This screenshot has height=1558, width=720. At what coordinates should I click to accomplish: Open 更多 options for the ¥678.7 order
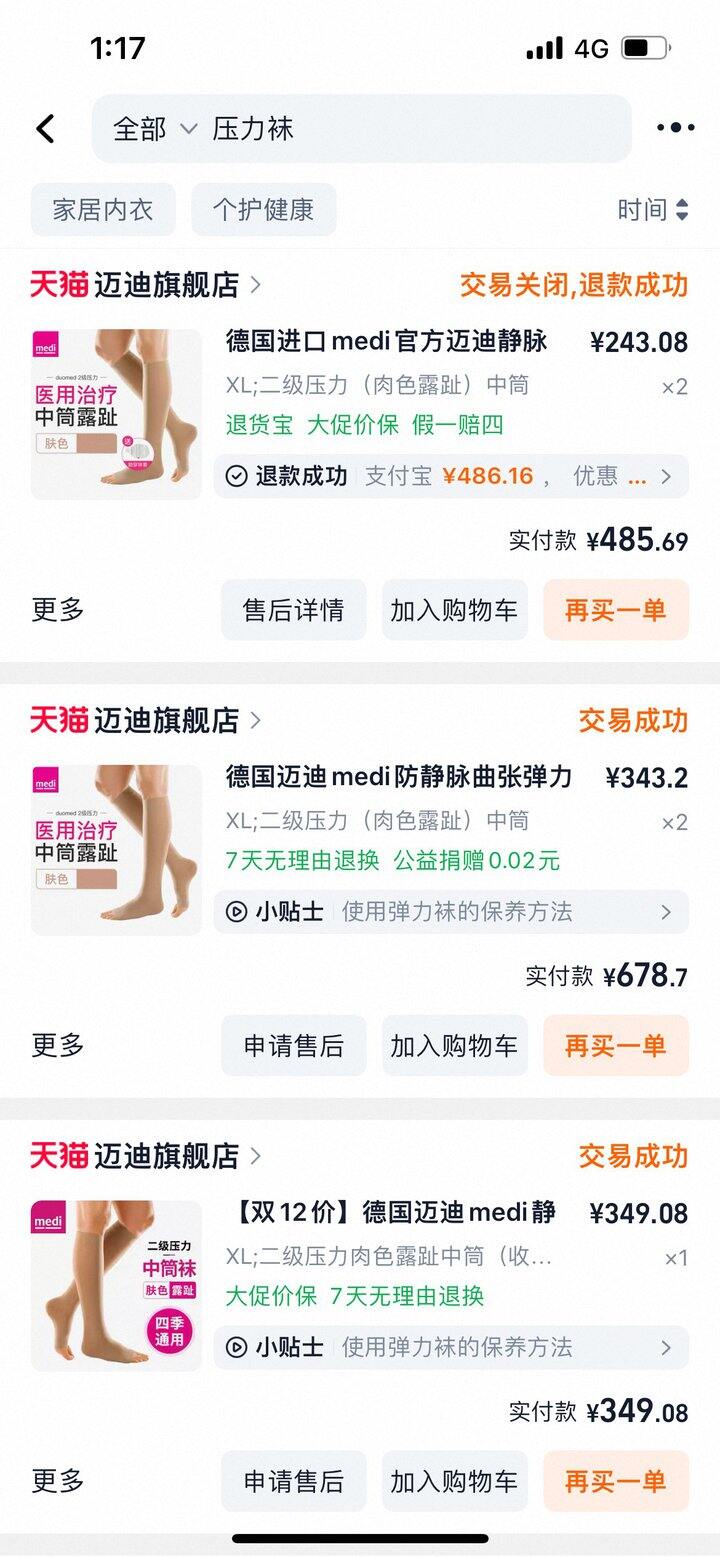[58, 1045]
